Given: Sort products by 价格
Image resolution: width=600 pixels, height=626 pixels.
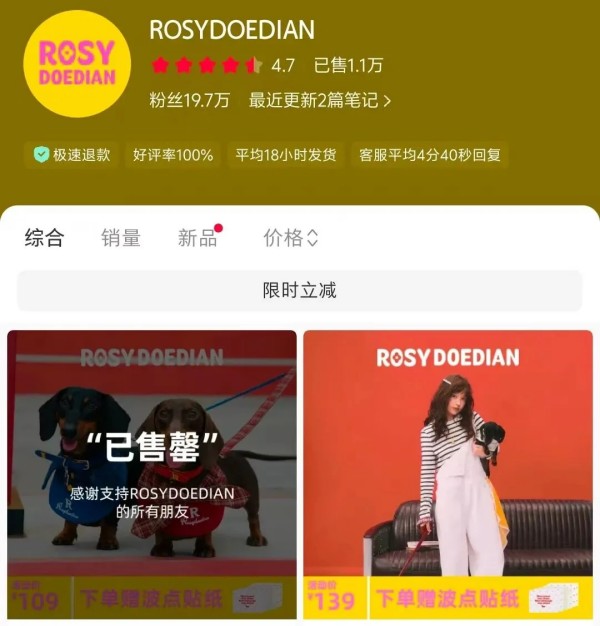Looking at the screenshot, I should [x=290, y=238].
